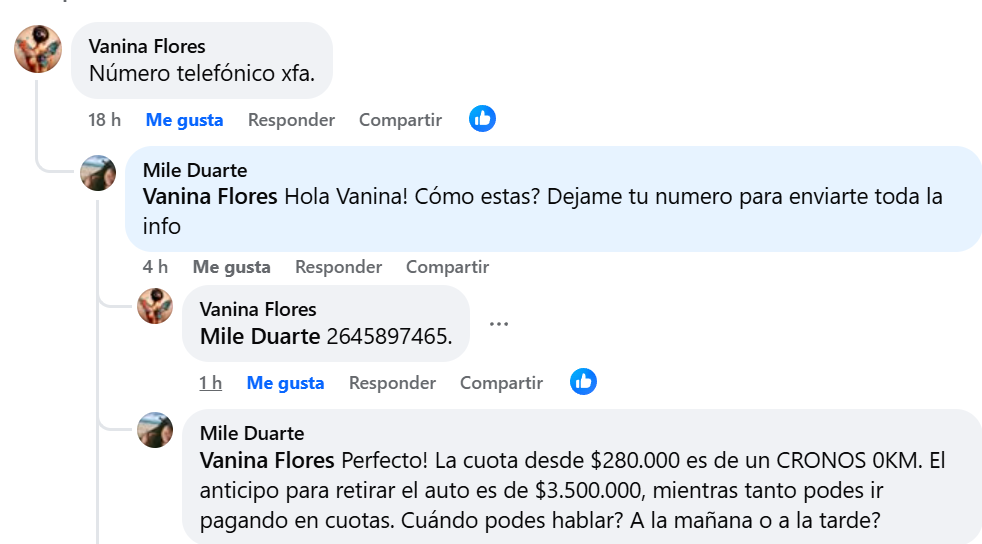This screenshot has height=544, width=982.
Task: Tap the Mile Duarte mention in Vanina's reply
Action: click(x=260, y=337)
